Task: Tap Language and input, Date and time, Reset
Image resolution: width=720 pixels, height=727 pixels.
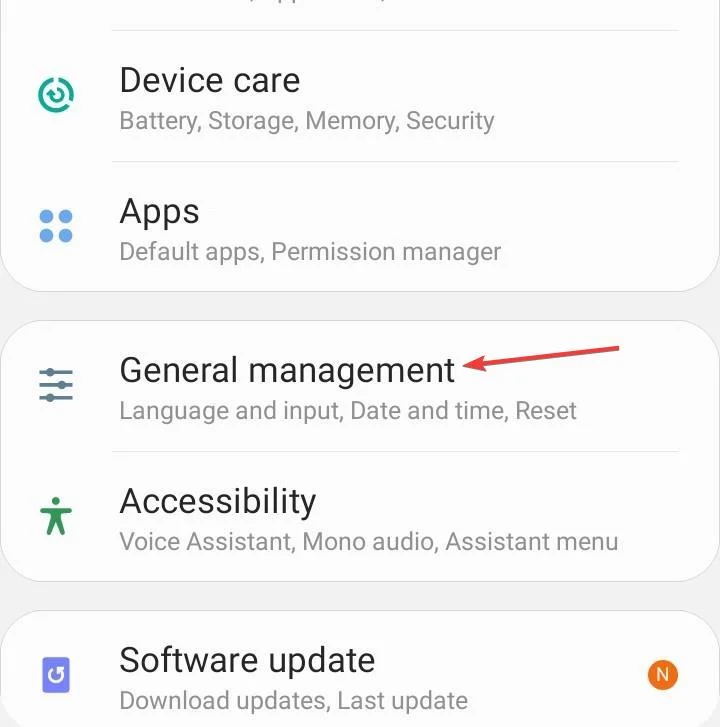Action: click(348, 410)
